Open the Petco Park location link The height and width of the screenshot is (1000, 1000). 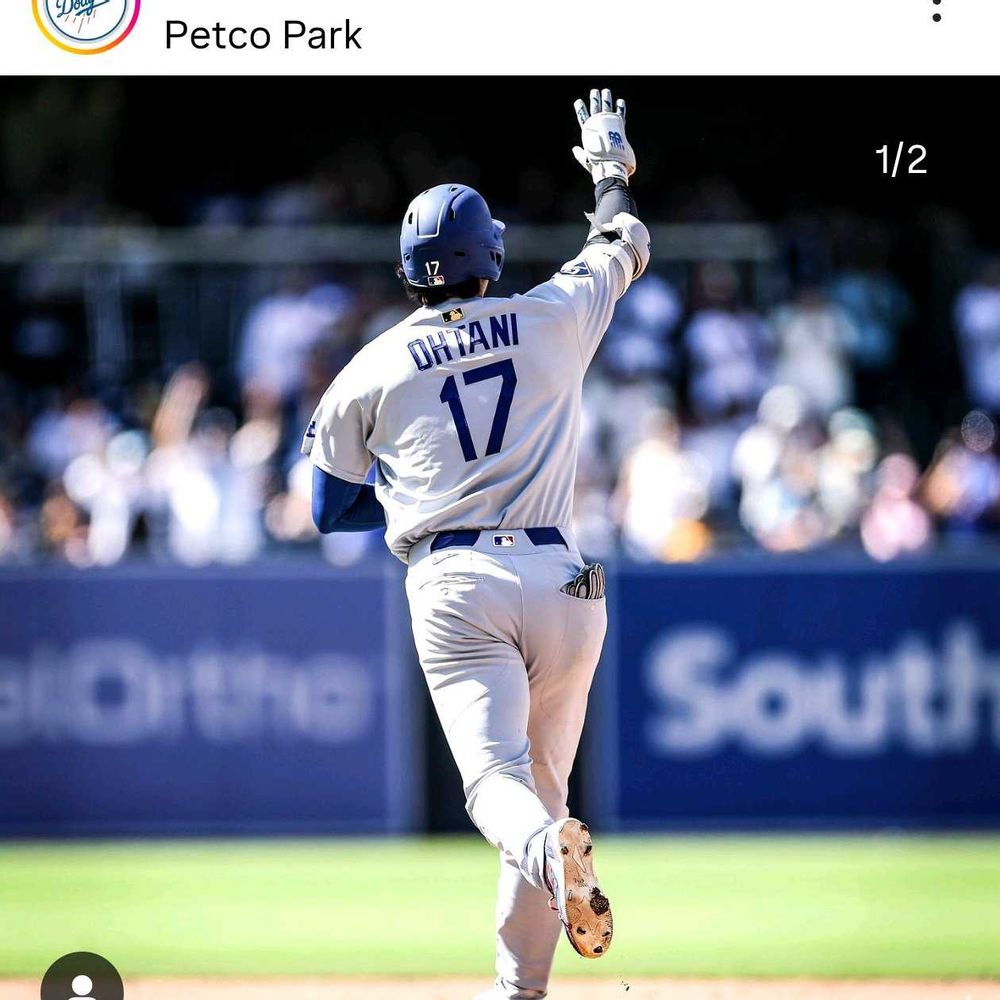click(x=263, y=35)
